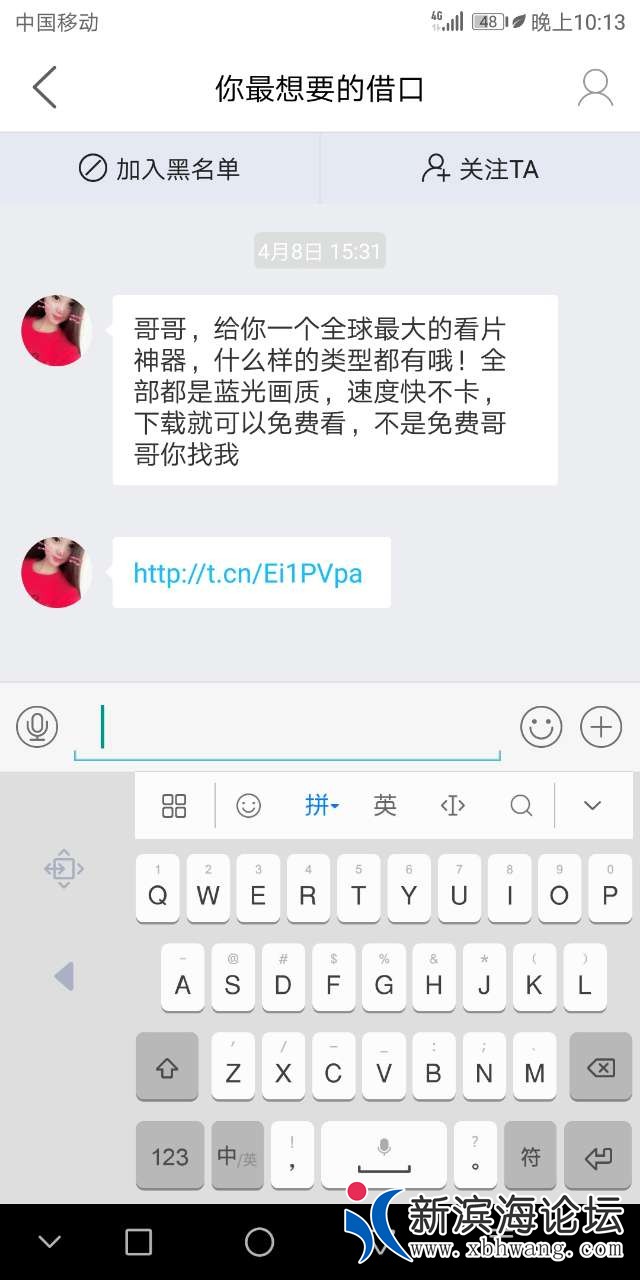Viewport: 640px width, 1280px height.
Task: Tap 加入黑名单 to block this user
Action: click(x=160, y=168)
